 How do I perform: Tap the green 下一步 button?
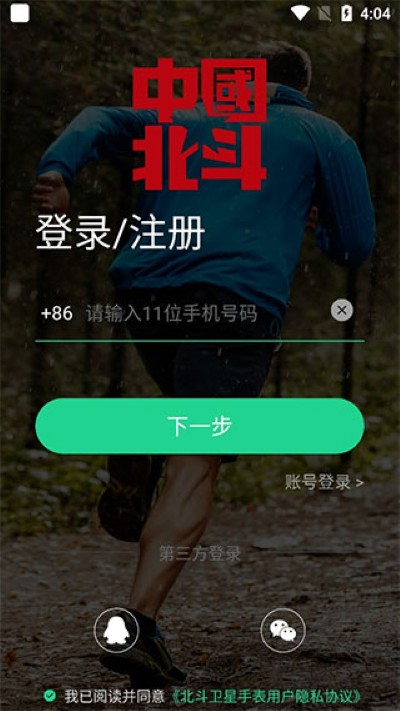[x=200, y=426]
